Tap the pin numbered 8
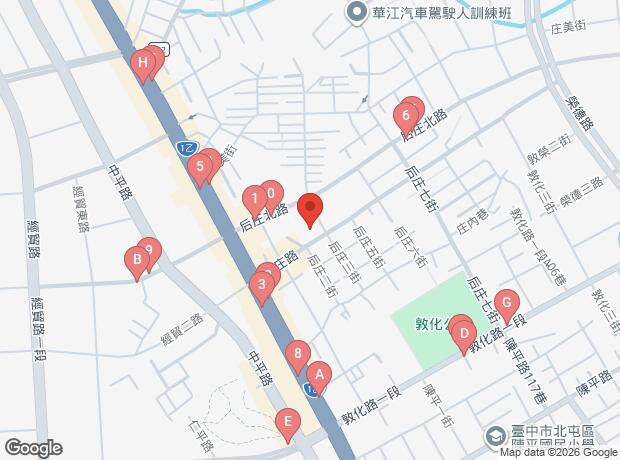 [296, 353]
